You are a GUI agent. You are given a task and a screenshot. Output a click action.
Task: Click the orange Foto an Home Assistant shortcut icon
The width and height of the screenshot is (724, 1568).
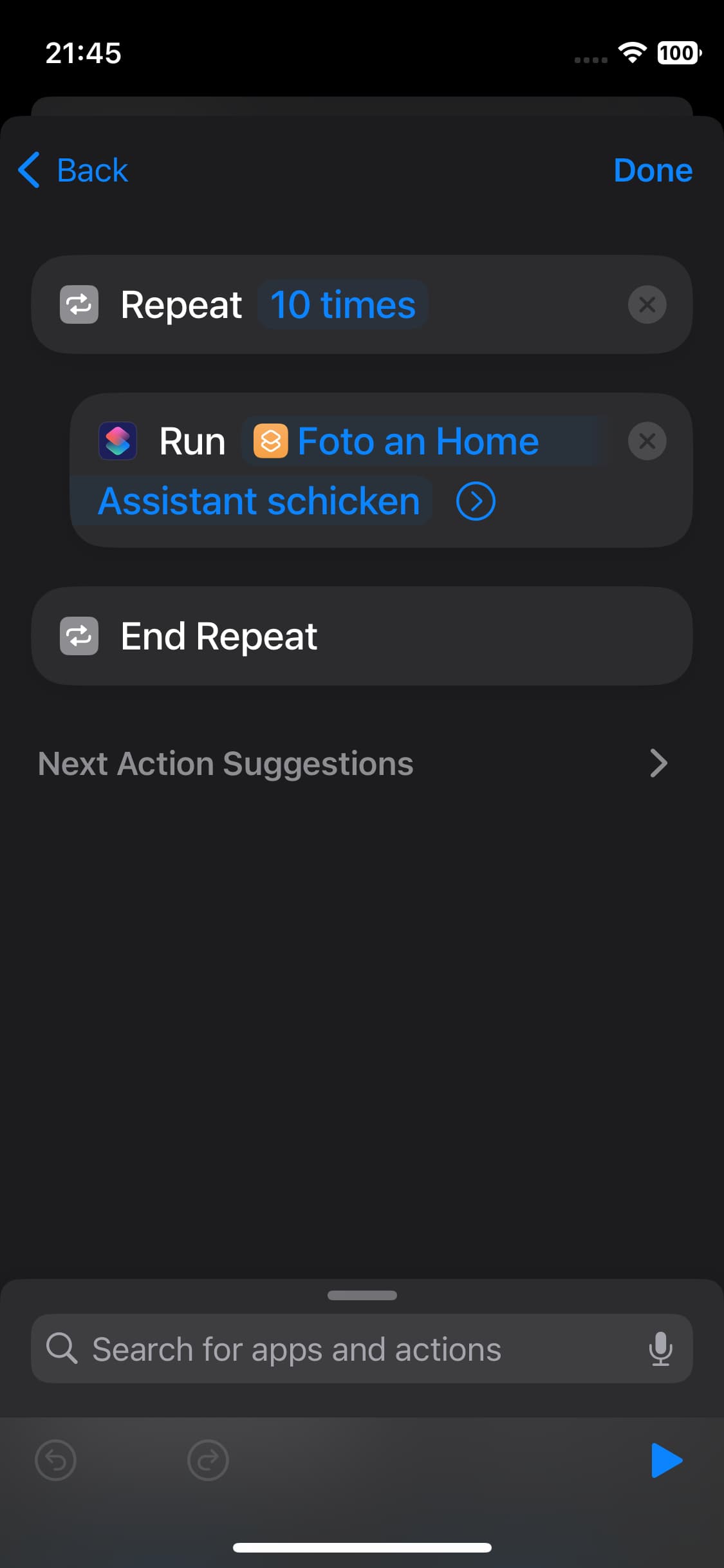point(270,441)
